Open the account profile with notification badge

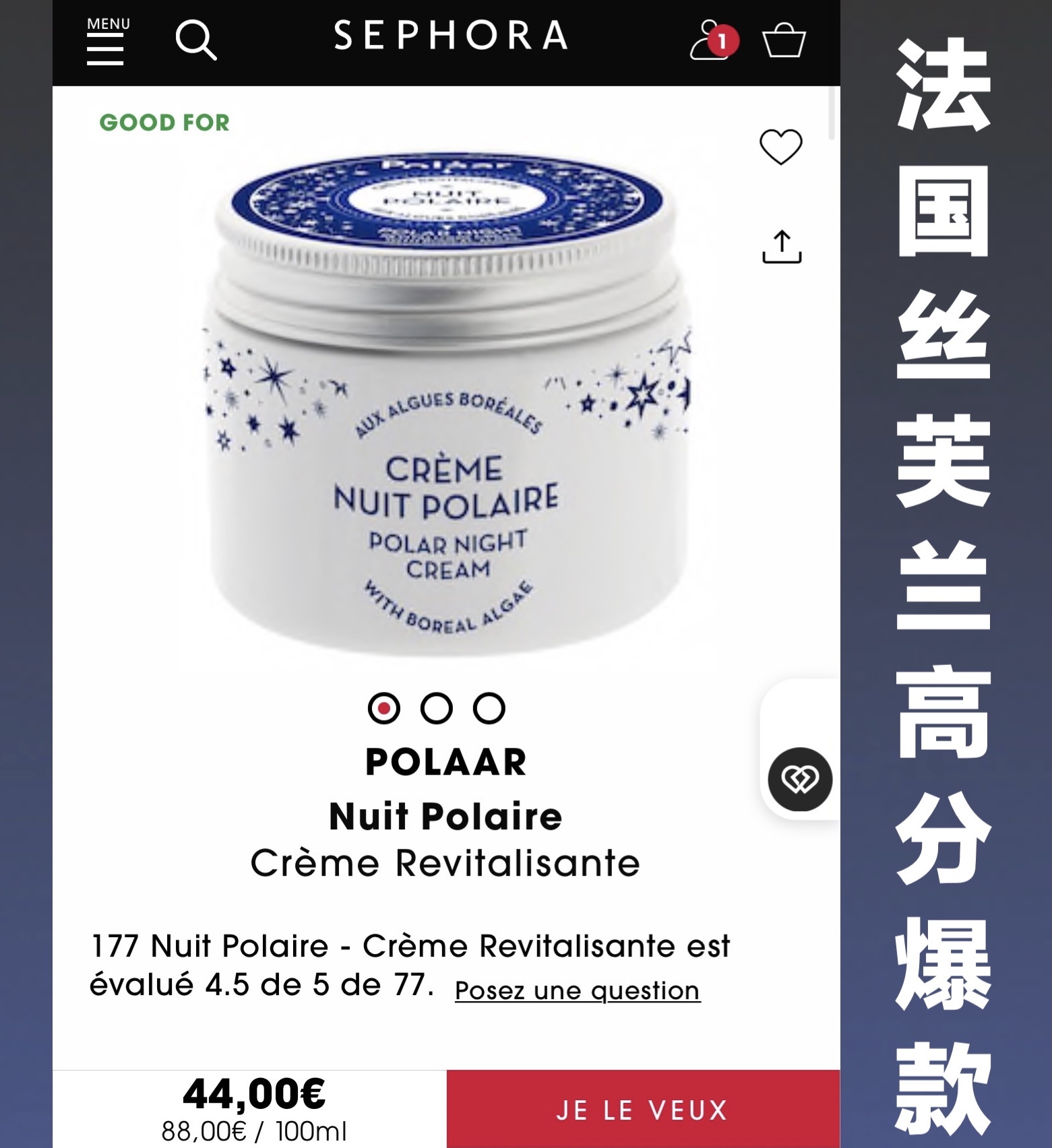pos(712,40)
